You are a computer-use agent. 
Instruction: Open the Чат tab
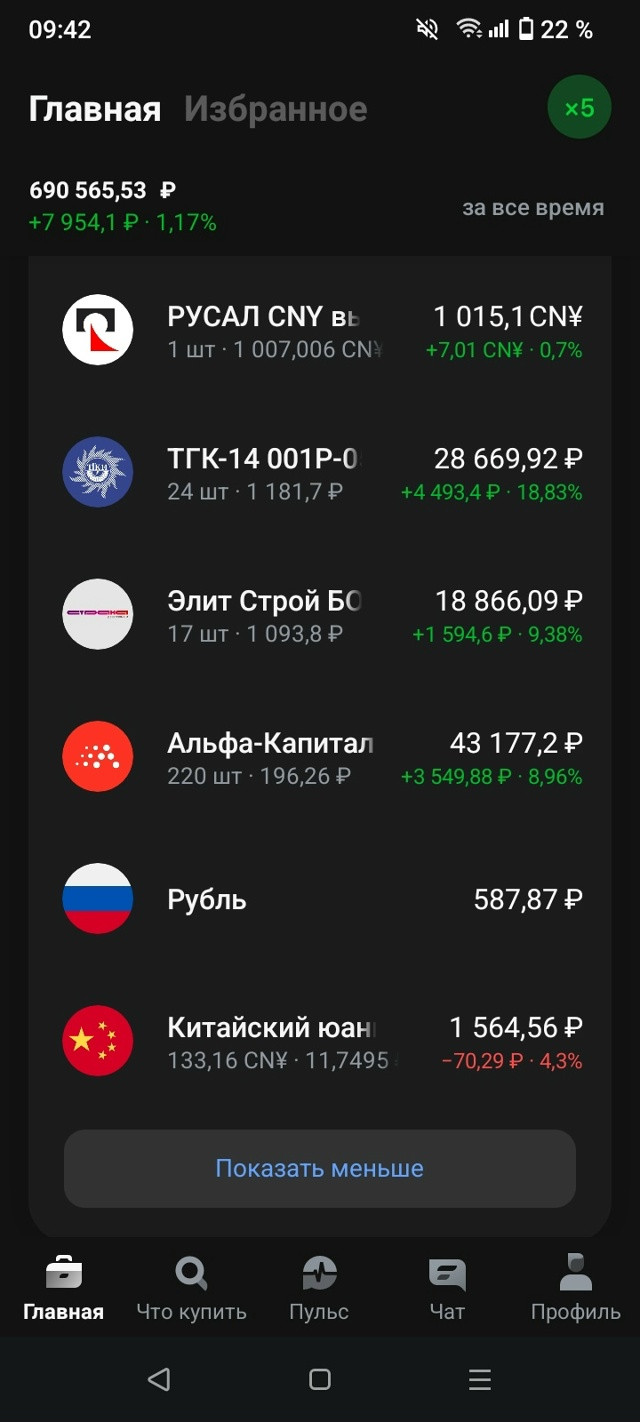click(447, 1288)
